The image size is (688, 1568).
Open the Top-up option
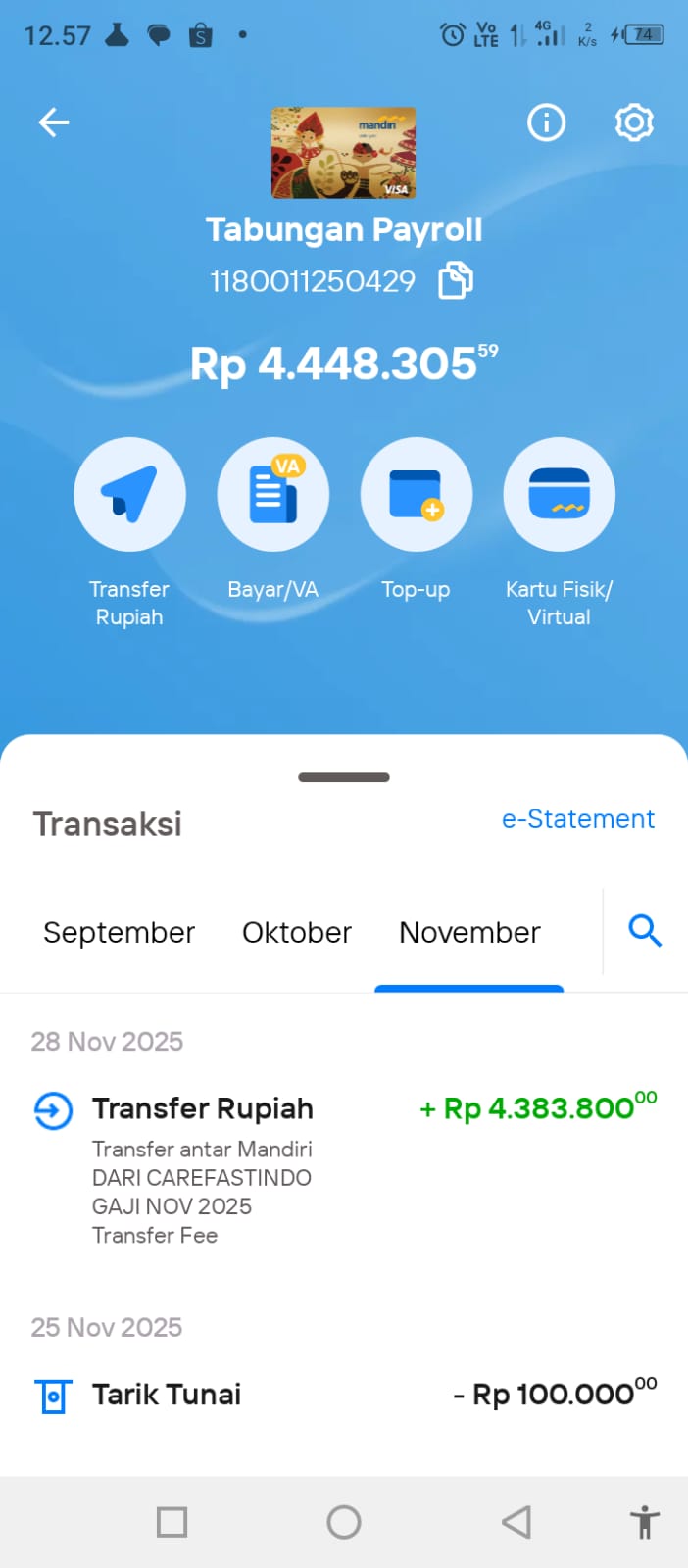416,494
